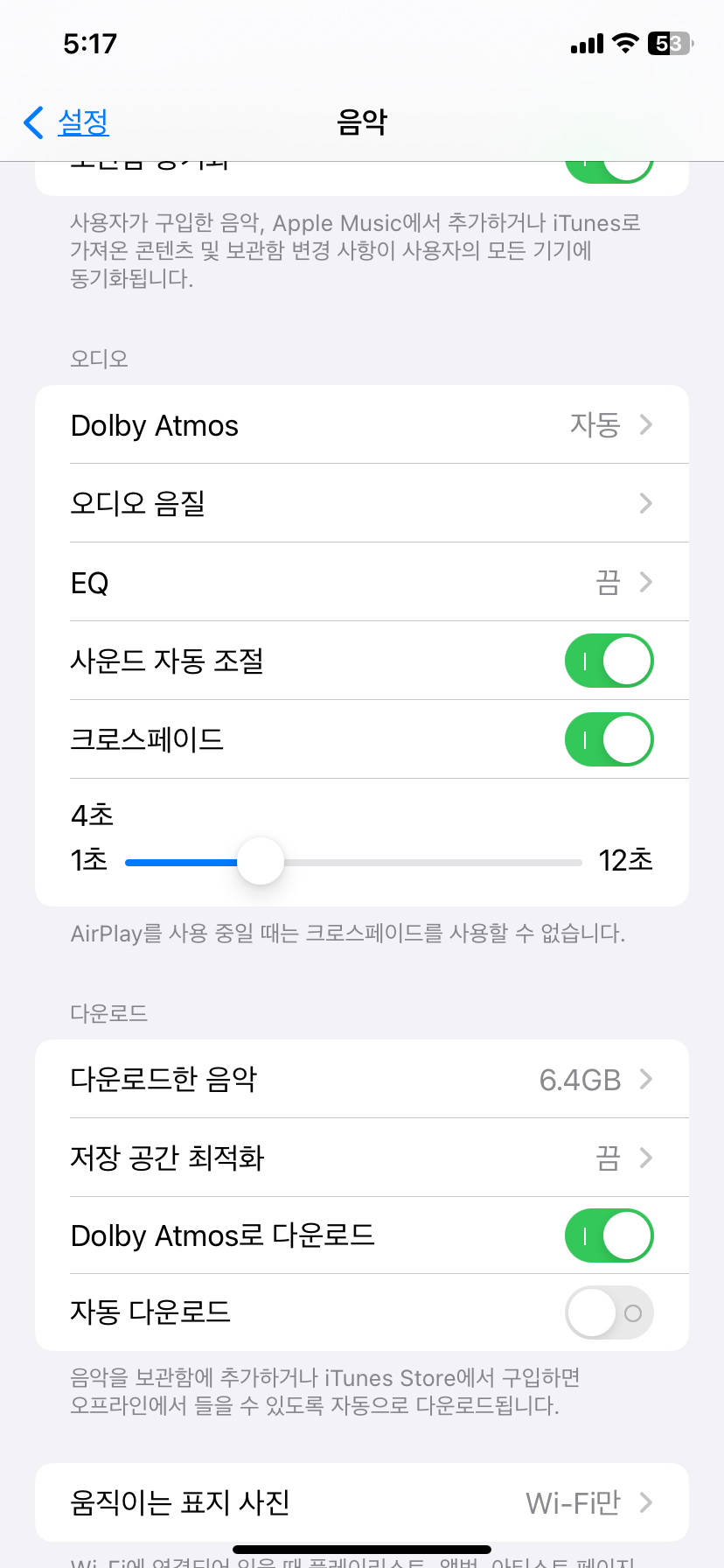Screen dimensions: 724x1568
Task: Open Dolby Atmos settings
Action: click(x=362, y=424)
